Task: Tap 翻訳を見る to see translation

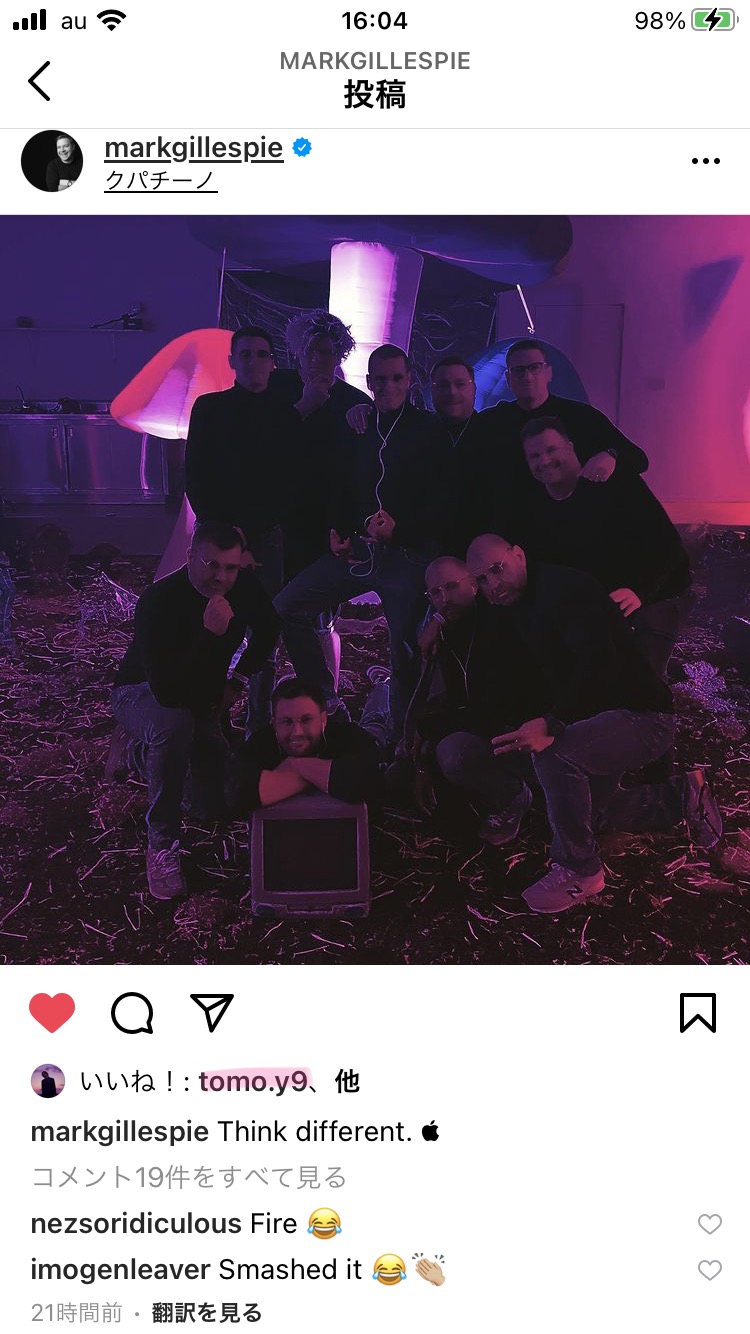Action: coord(207,1313)
